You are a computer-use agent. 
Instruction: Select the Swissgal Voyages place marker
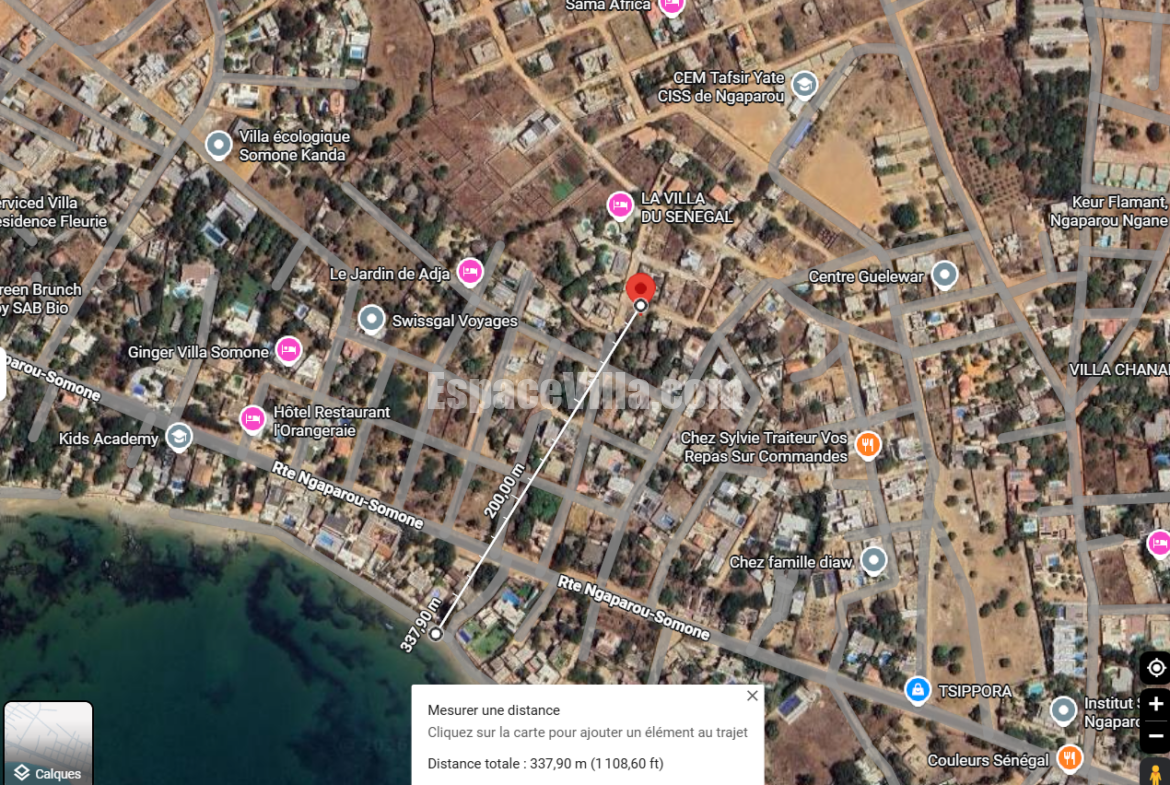pyautogui.click(x=371, y=319)
